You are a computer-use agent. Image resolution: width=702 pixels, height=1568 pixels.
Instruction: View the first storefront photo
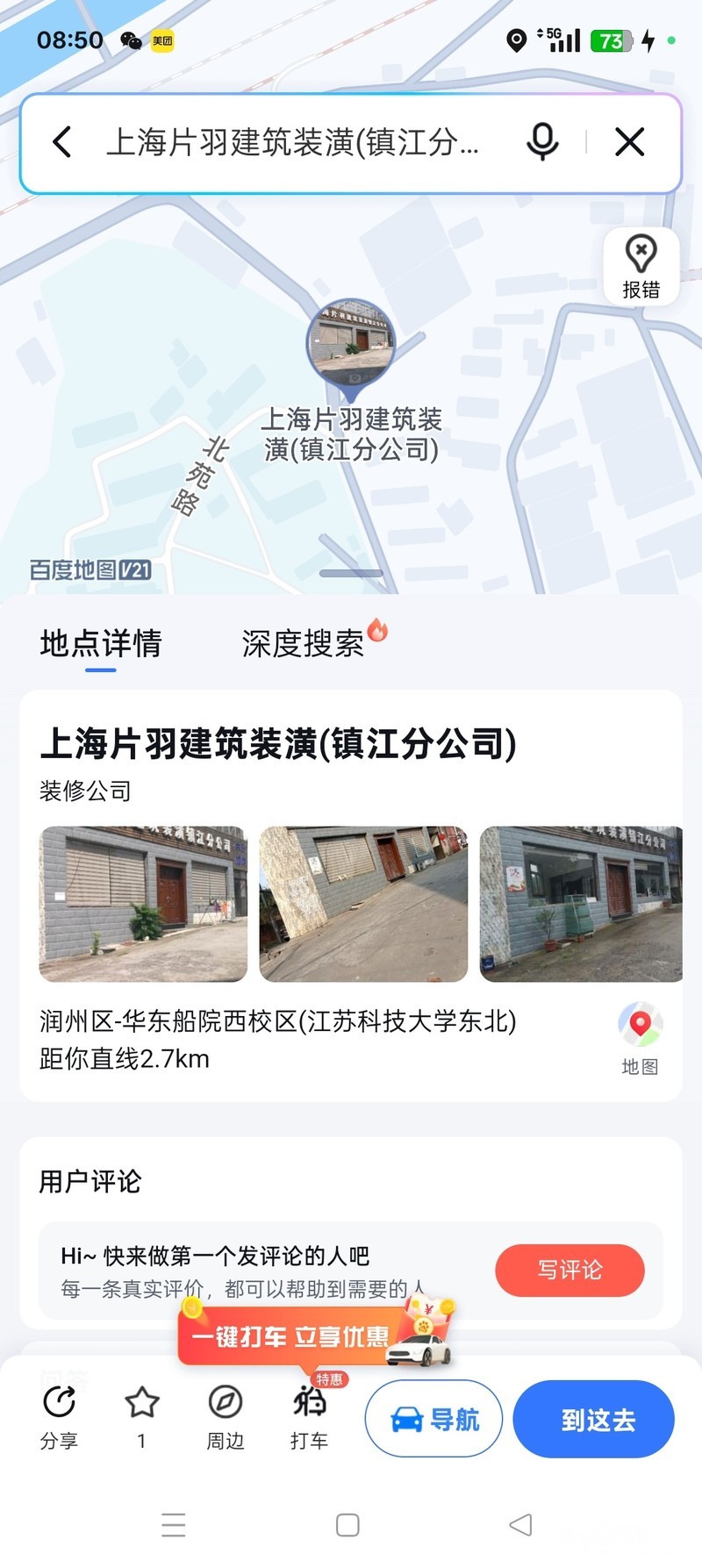coord(143,904)
